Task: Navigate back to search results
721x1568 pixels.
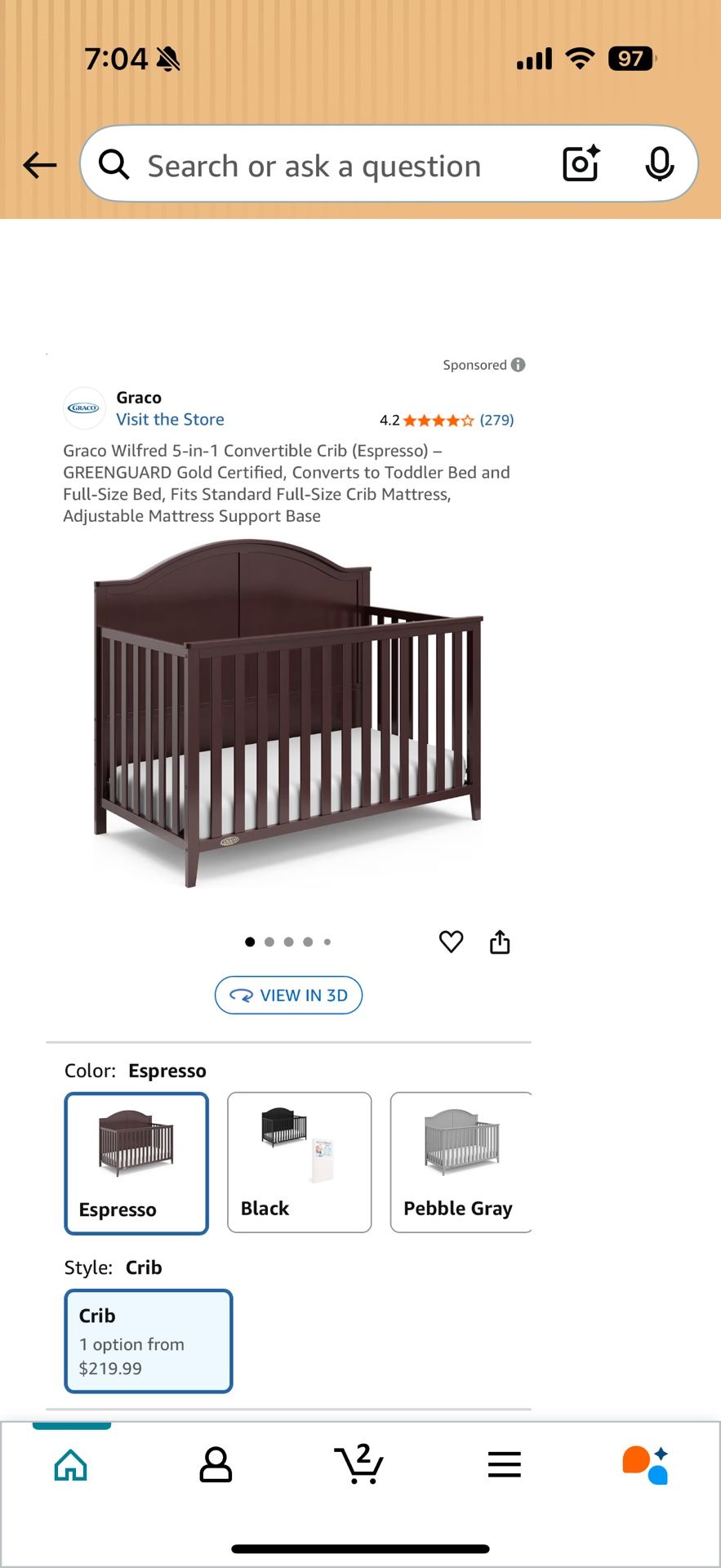Action: pyautogui.click(x=39, y=164)
